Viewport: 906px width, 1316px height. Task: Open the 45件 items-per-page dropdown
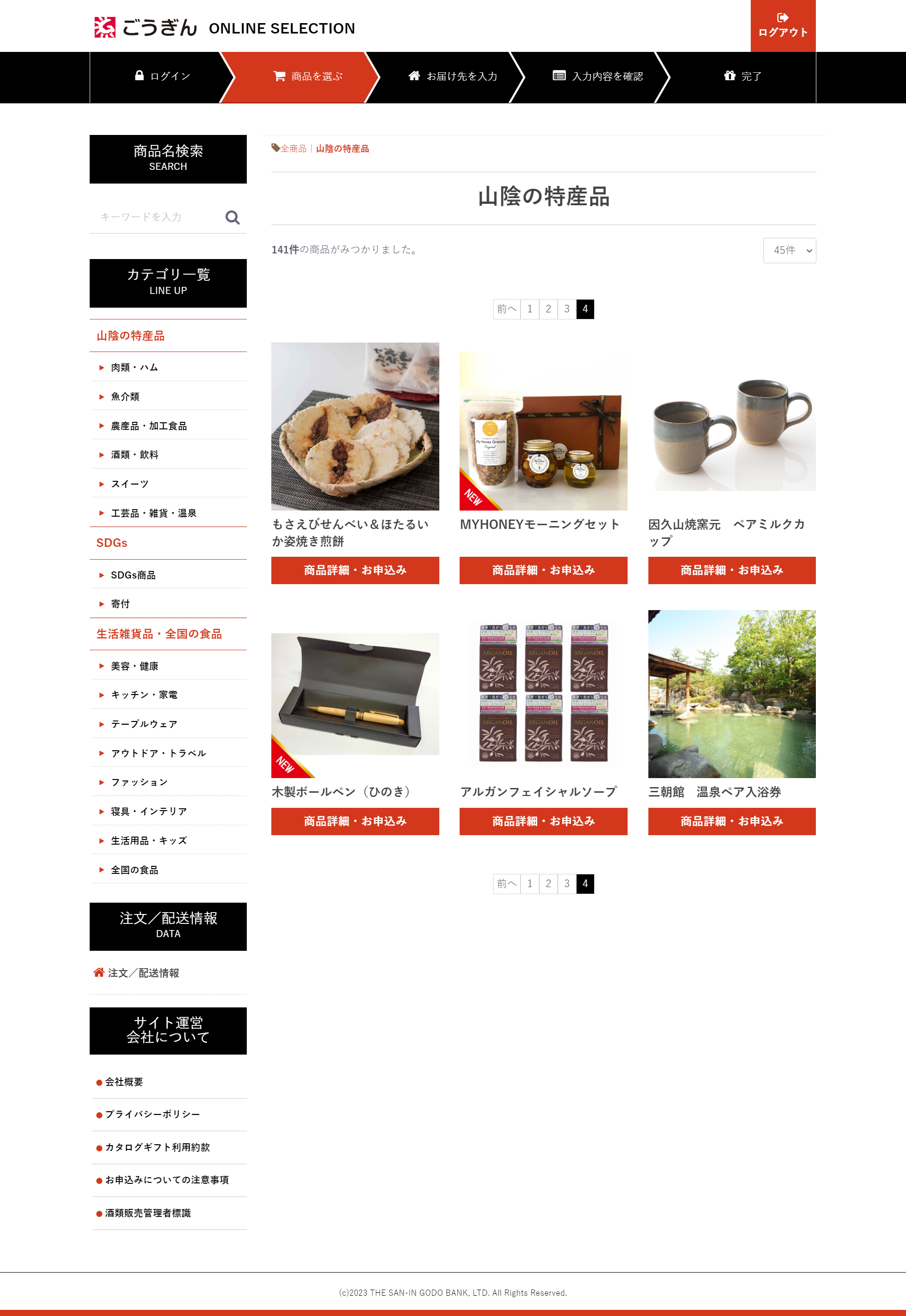coord(789,250)
